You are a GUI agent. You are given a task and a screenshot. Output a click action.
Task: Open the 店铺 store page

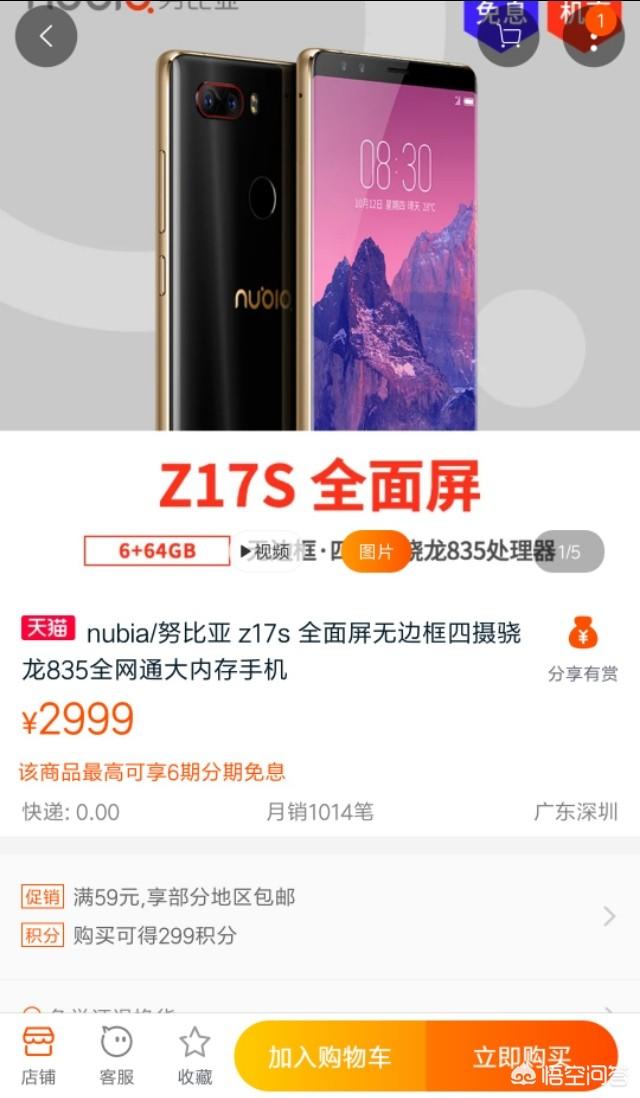[38, 1055]
